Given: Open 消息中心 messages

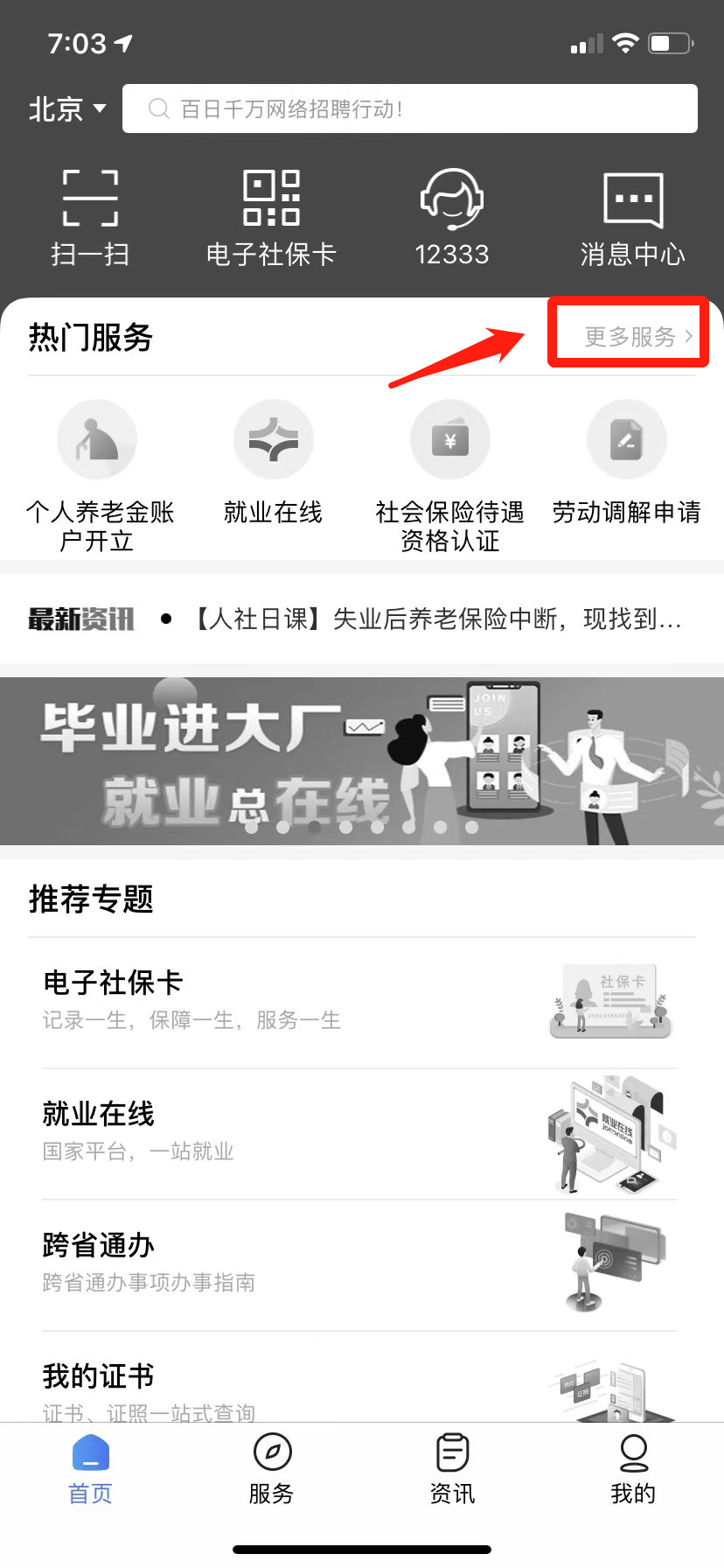Looking at the screenshot, I should (632, 218).
